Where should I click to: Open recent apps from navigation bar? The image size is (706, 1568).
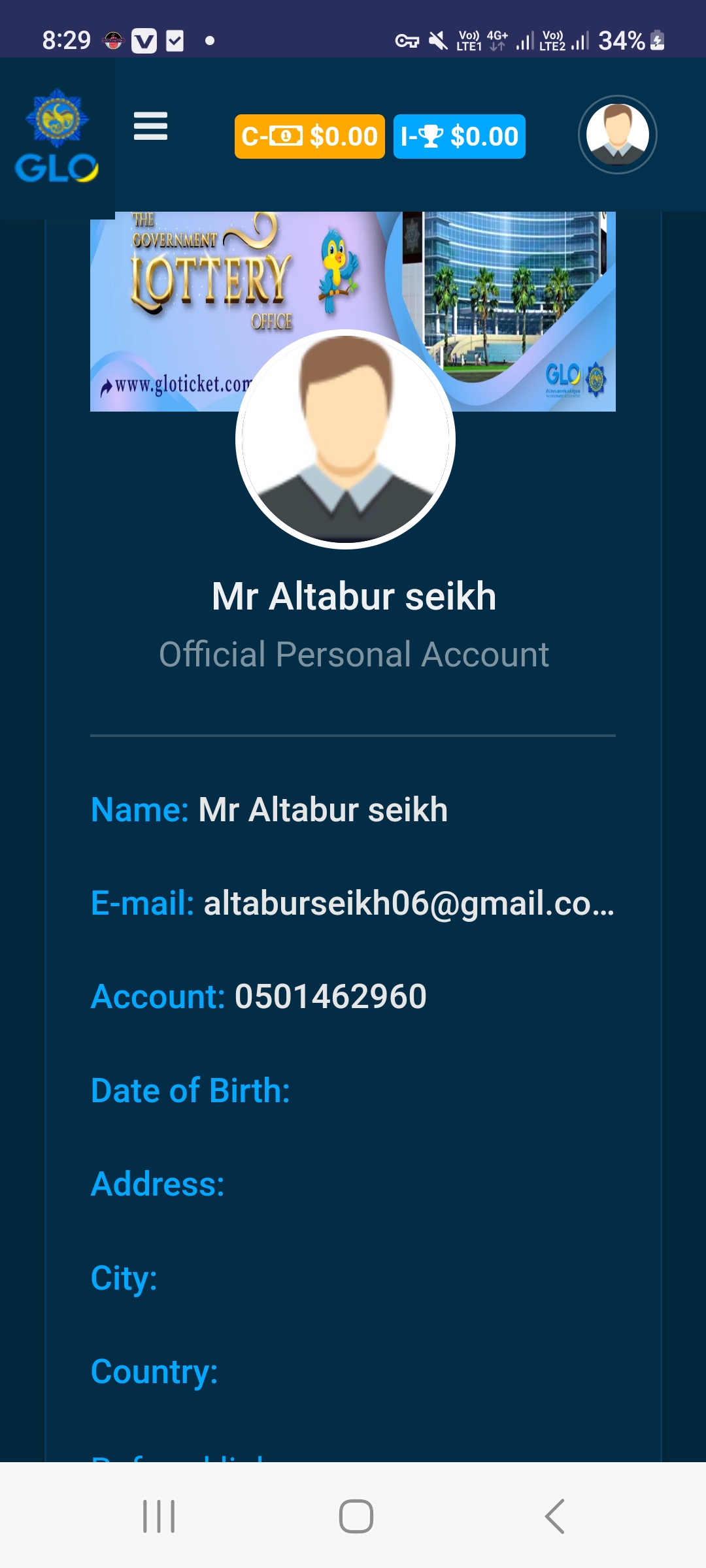tap(159, 1516)
